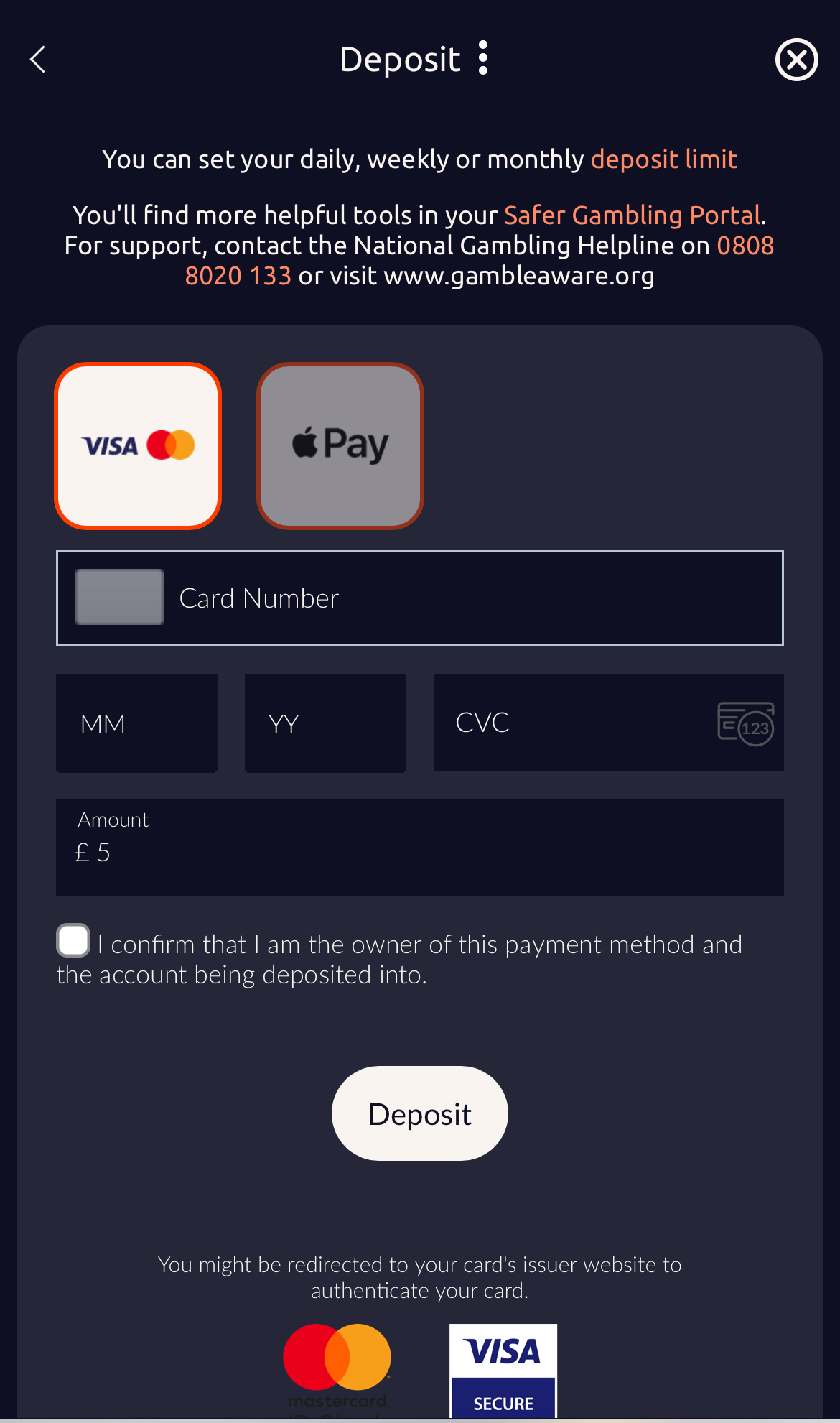This screenshot has width=840, height=1423.
Task: Select Visa/Mastercard payment method
Action: (138, 446)
